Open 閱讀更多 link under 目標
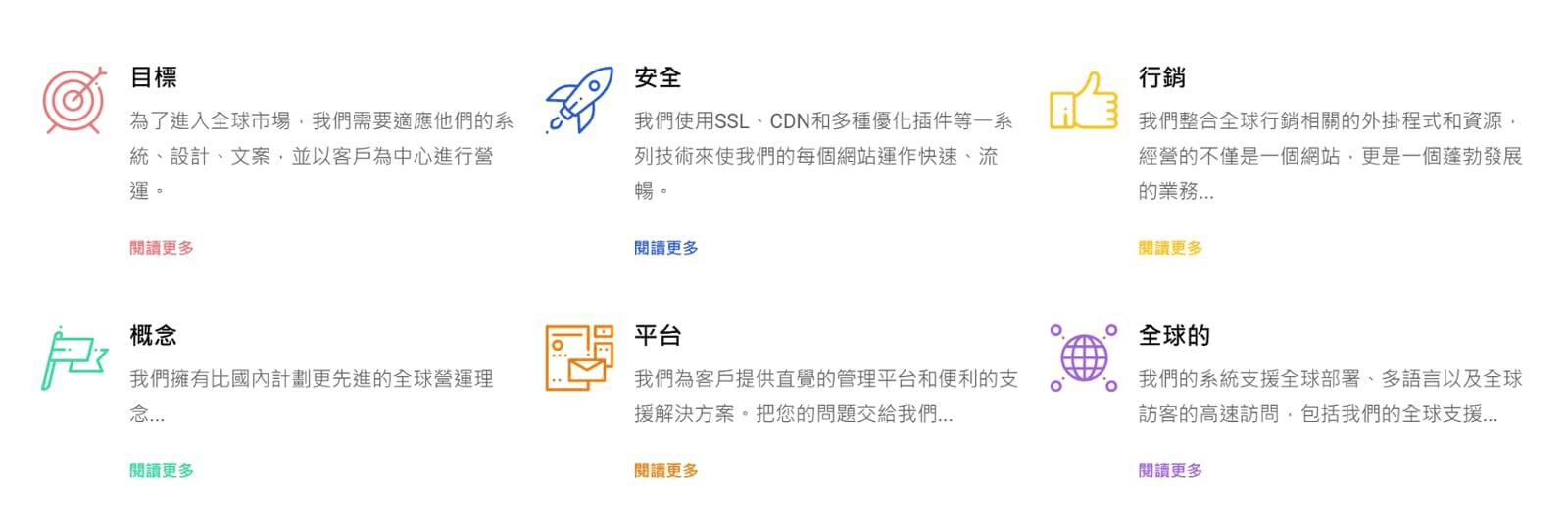1568x522 pixels. (x=162, y=248)
